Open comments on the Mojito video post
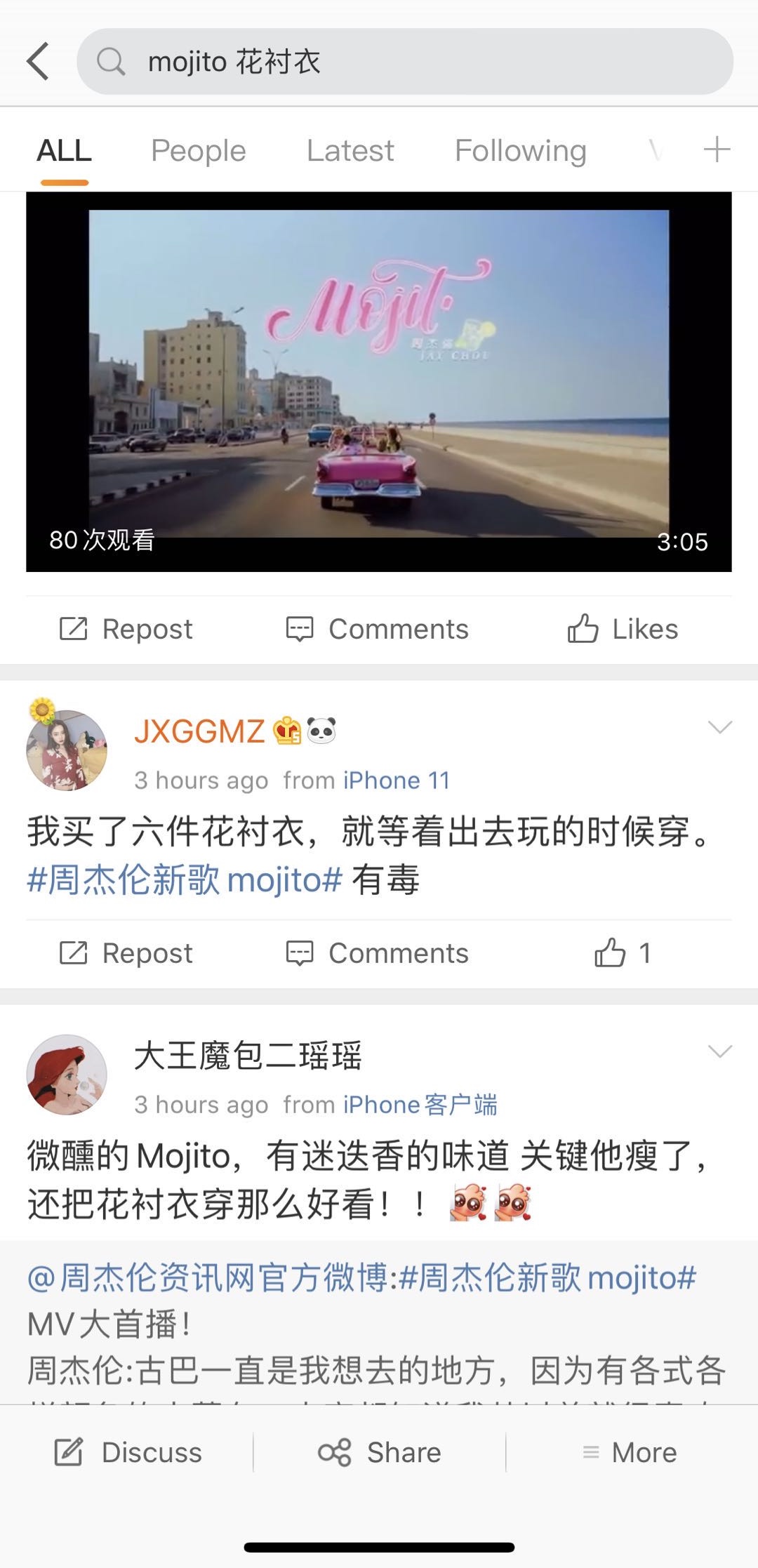This screenshot has height=1568, width=758. pos(378,629)
